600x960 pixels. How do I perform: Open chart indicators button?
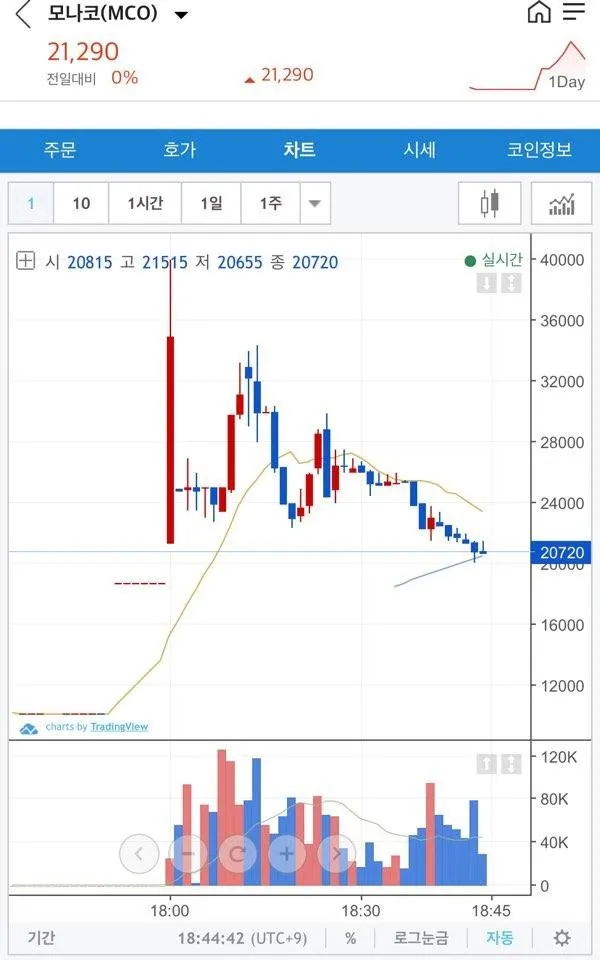(x=561, y=204)
